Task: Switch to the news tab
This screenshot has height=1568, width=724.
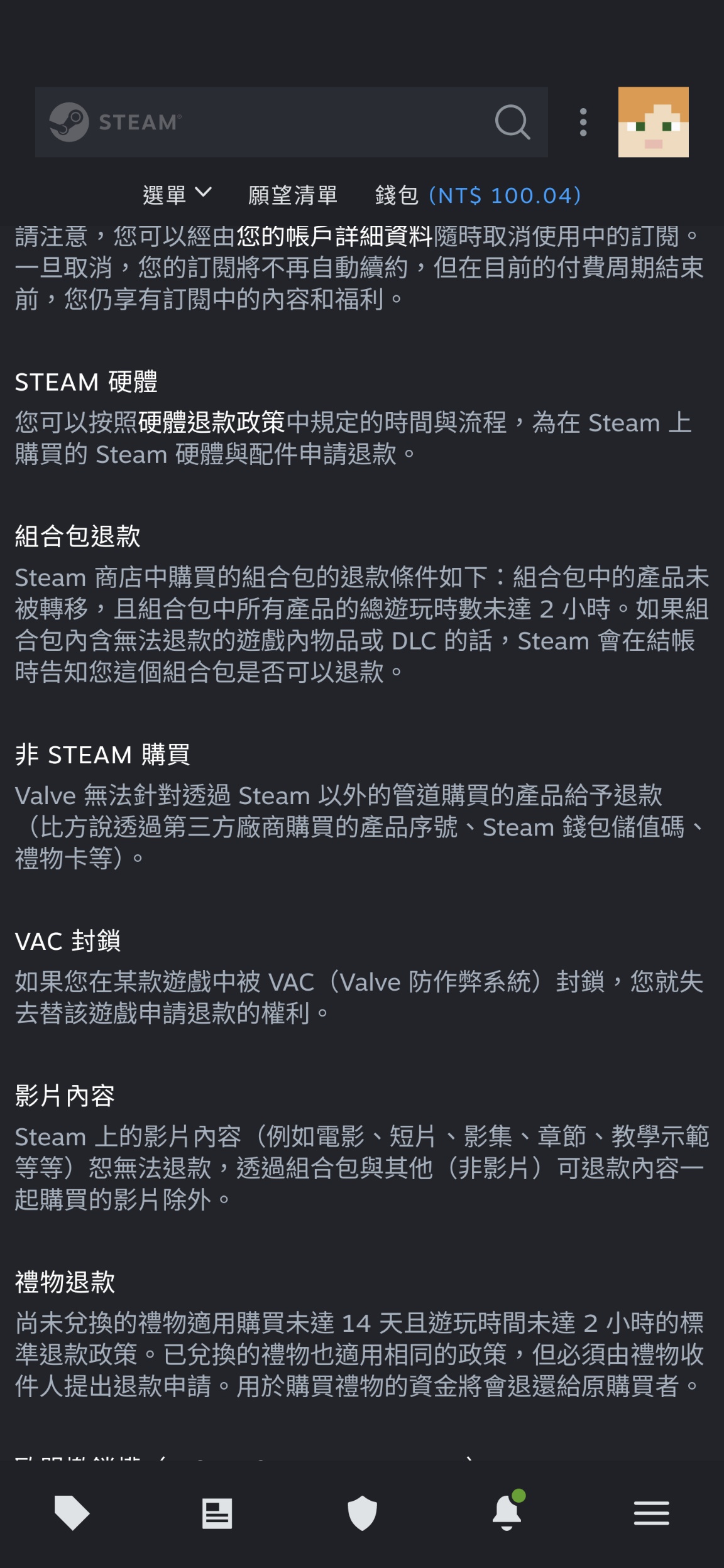Action: click(217, 1513)
